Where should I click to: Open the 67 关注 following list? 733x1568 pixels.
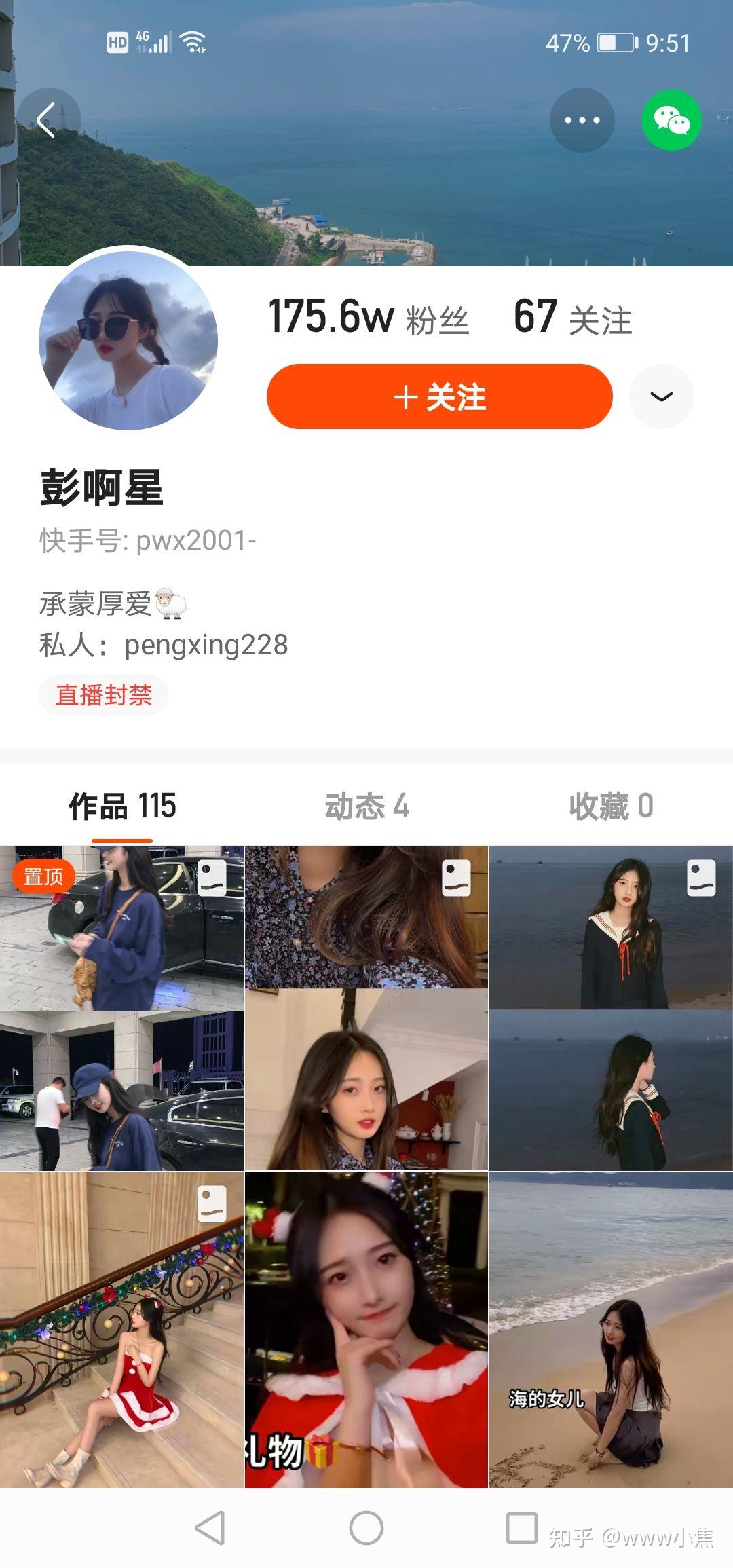point(572,318)
